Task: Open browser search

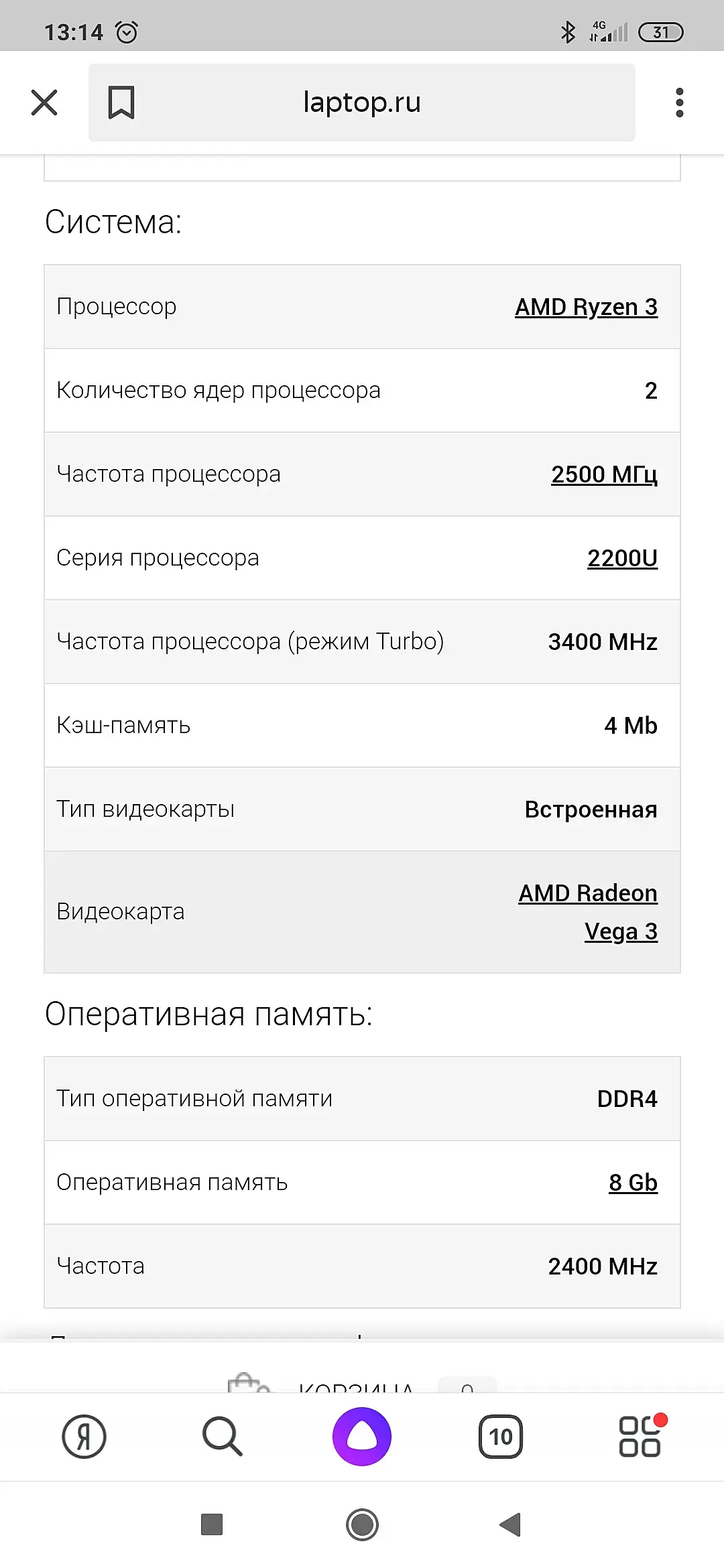Action: (x=222, y=1437)
